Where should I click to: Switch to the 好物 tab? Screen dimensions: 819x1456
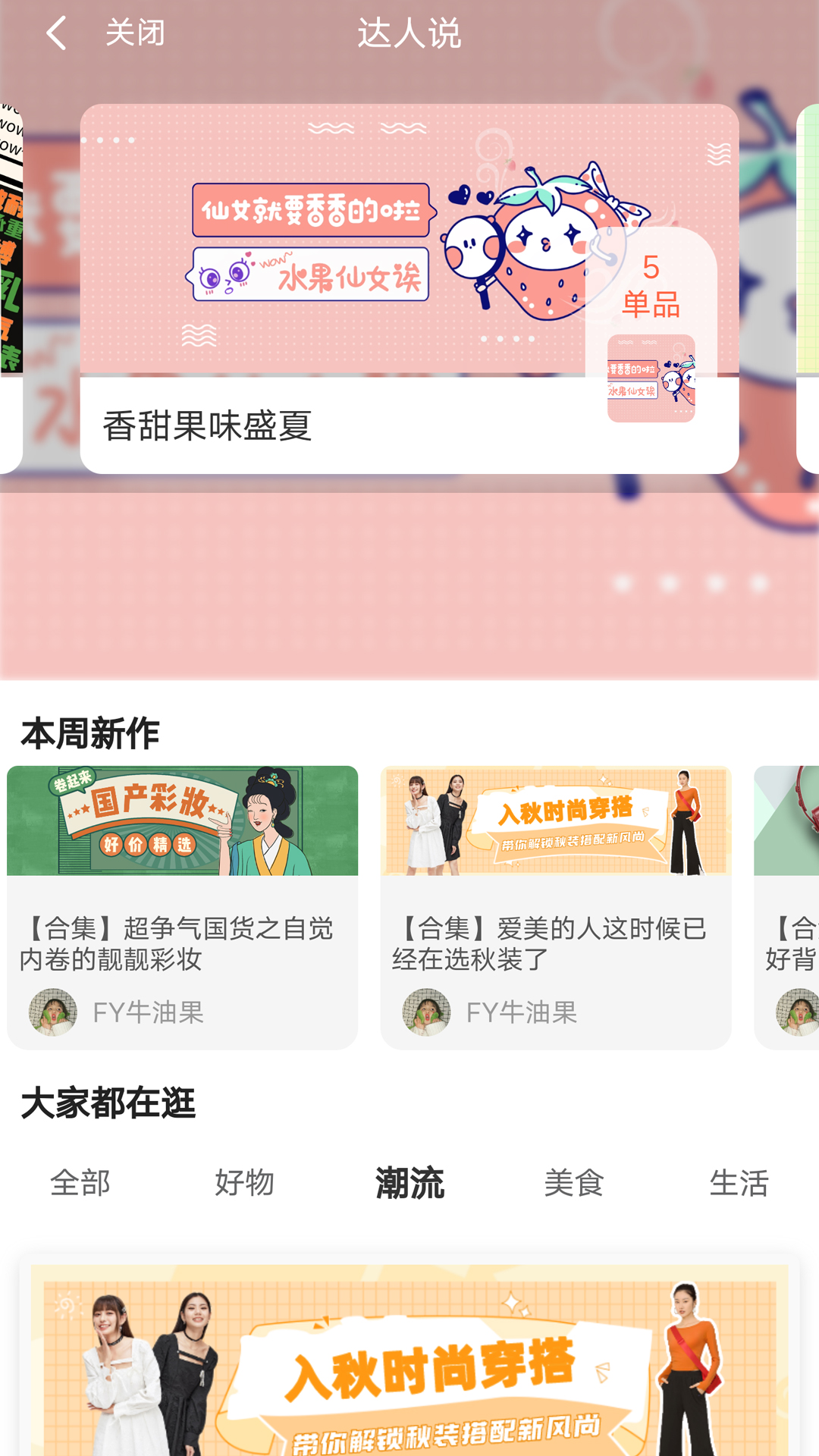244,1182
